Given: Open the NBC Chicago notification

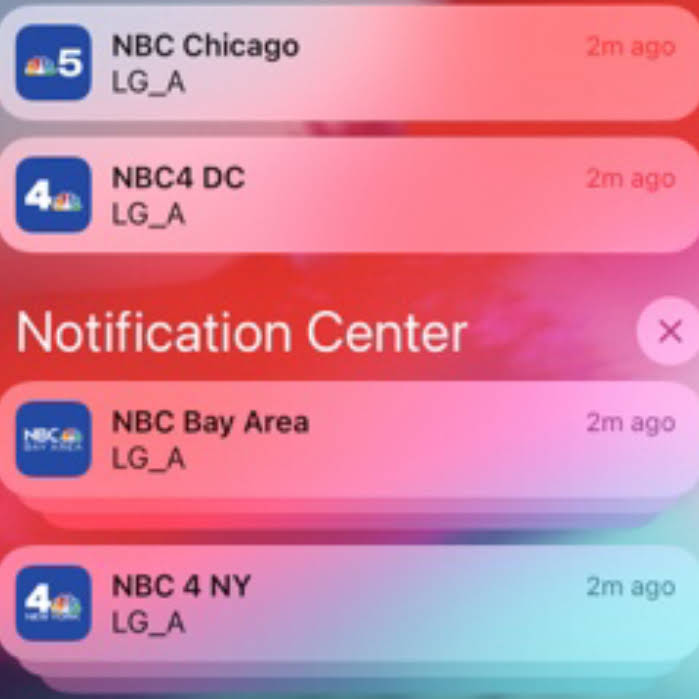Looking at the screenshot, I should click(349, 63).
